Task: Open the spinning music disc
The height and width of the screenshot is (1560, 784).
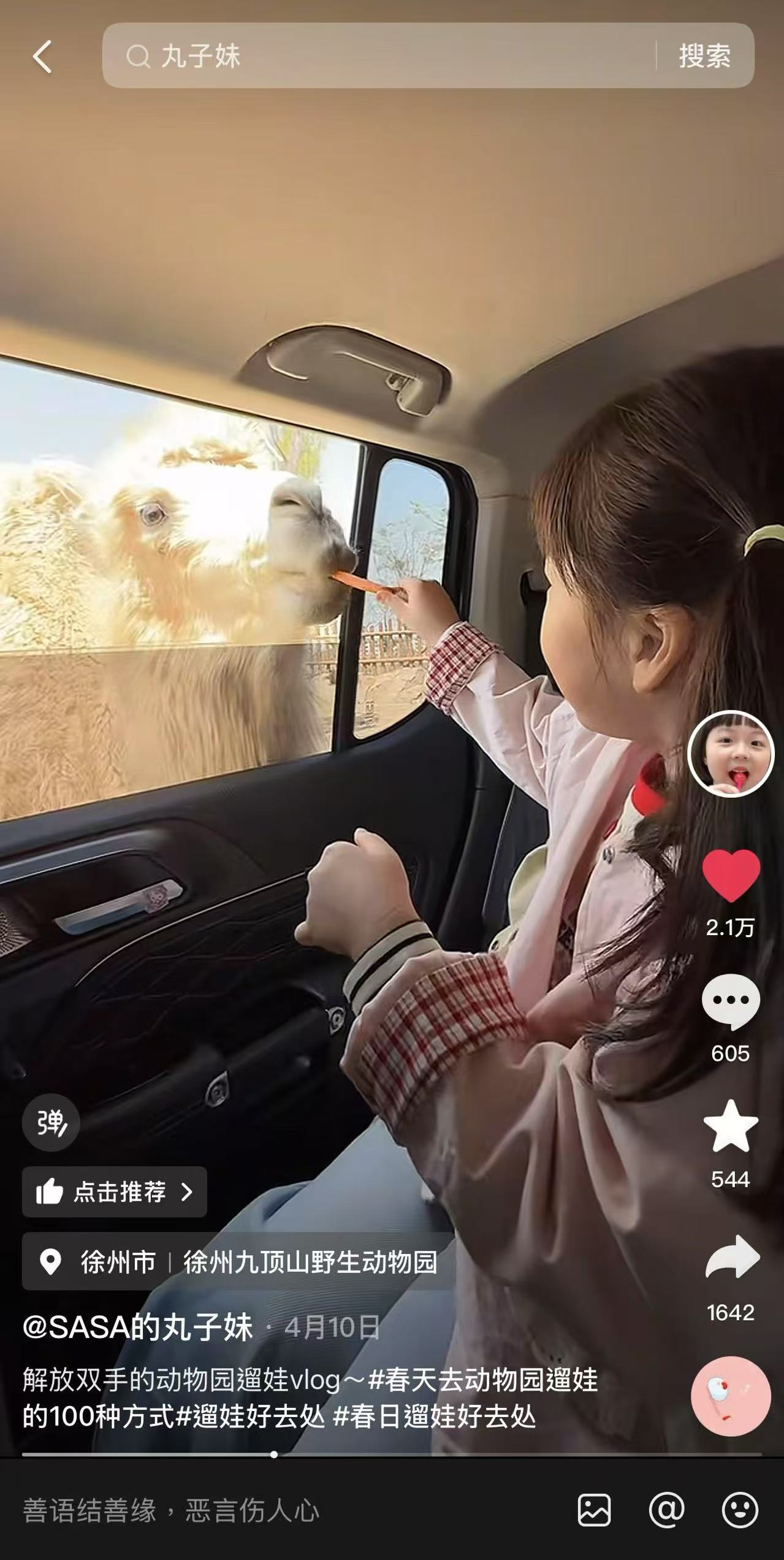Action: pyautogui.click(x=730, y=1397)
